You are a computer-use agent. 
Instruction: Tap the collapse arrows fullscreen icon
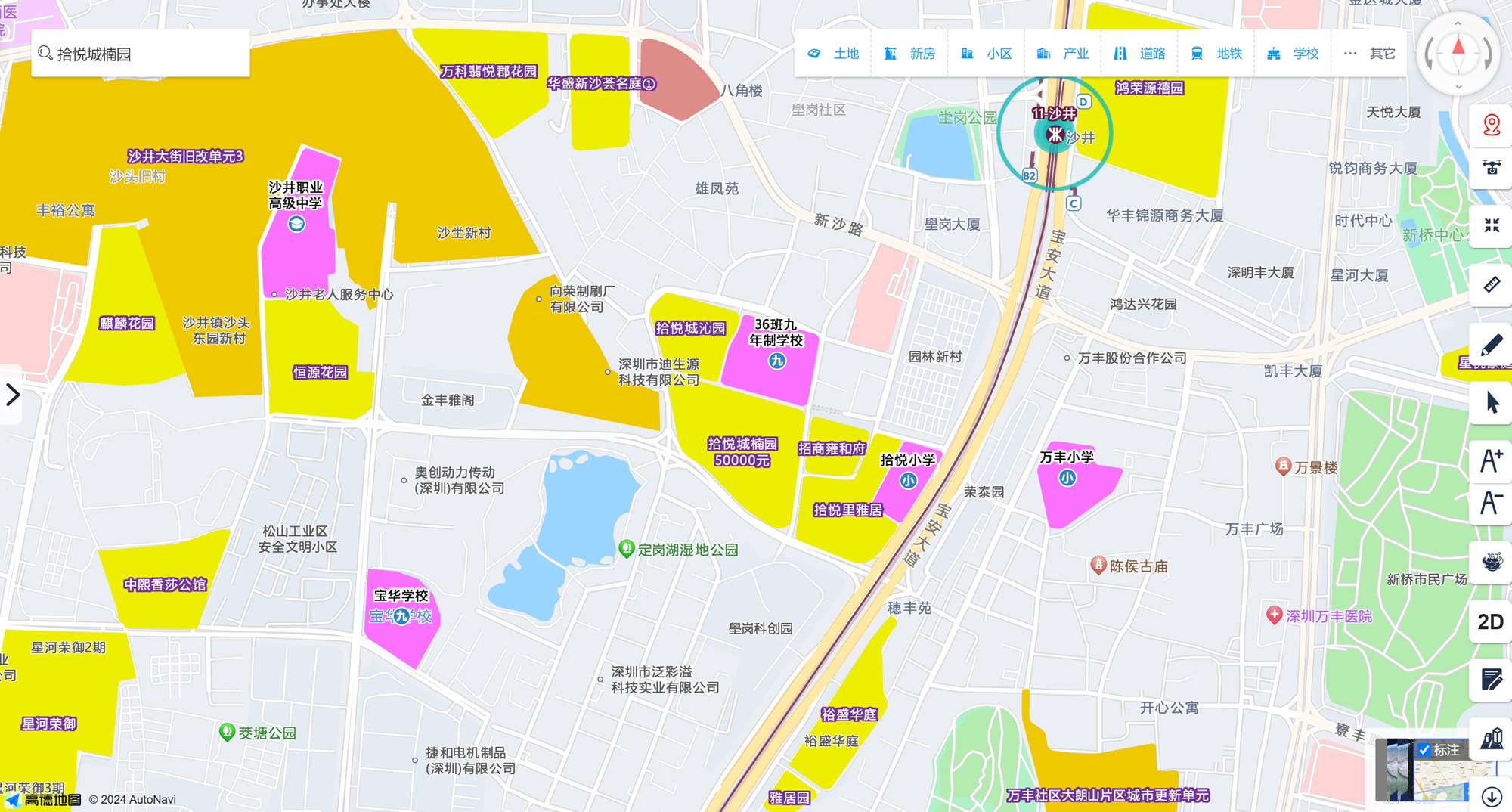pos(1492,225)
